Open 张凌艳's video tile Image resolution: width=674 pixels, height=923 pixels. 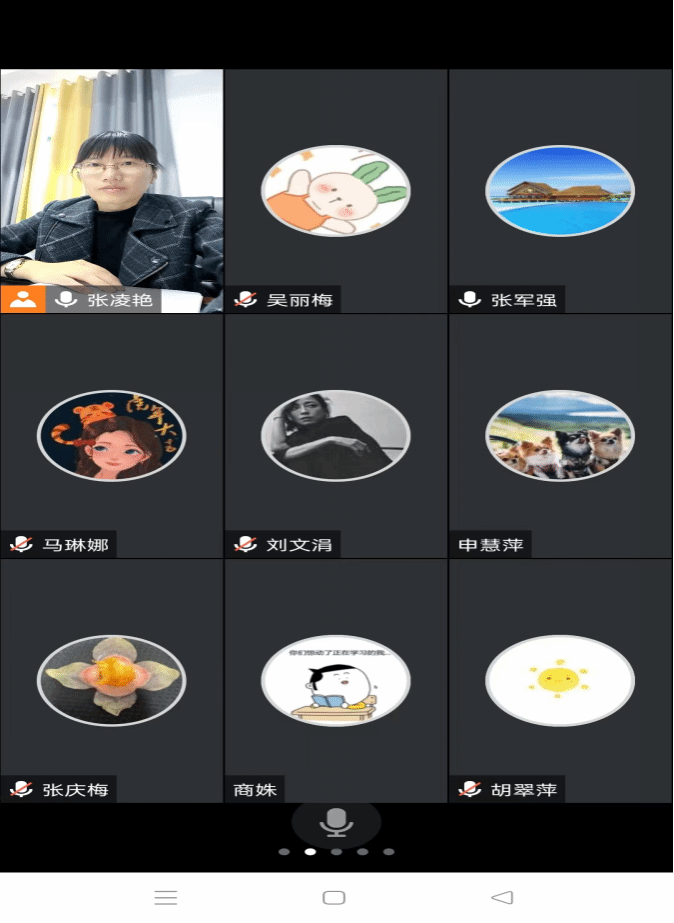click(x=111, y=190)
